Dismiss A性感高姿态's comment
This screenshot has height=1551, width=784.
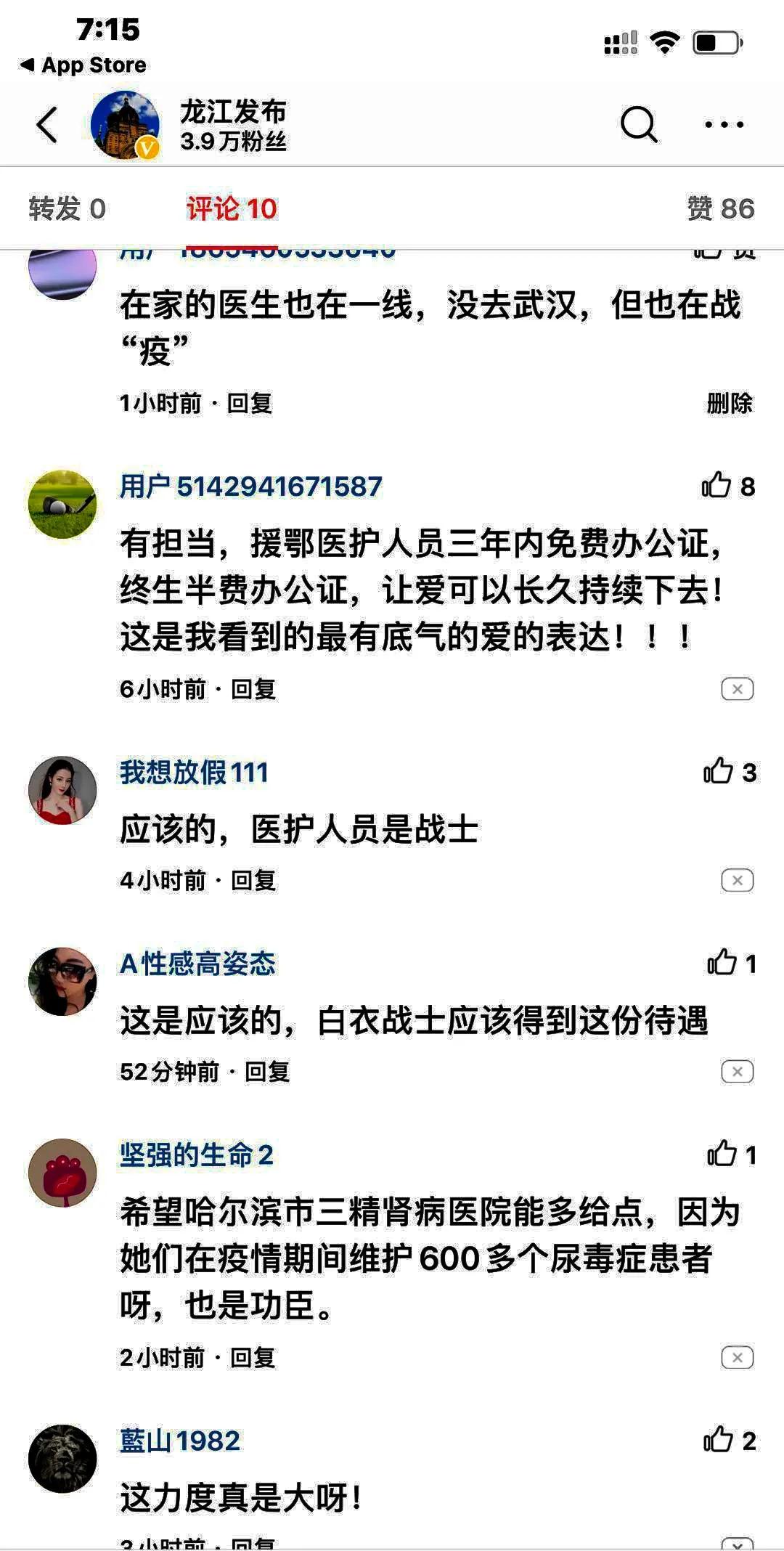click(737, 1072)
